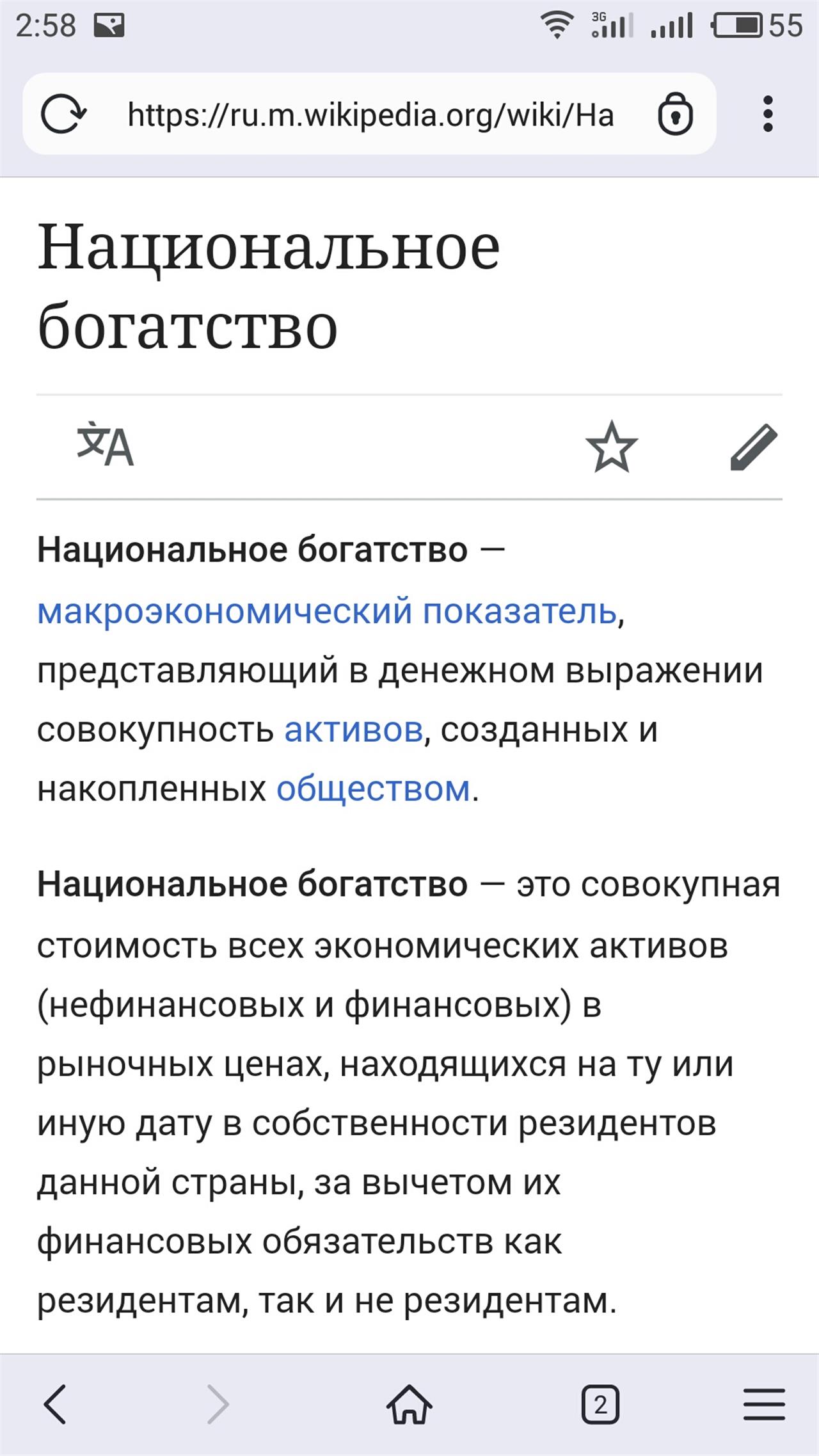819x1456 pixels.
Task: Add article to watchlist with star
Action: click(x=612, y=446)
